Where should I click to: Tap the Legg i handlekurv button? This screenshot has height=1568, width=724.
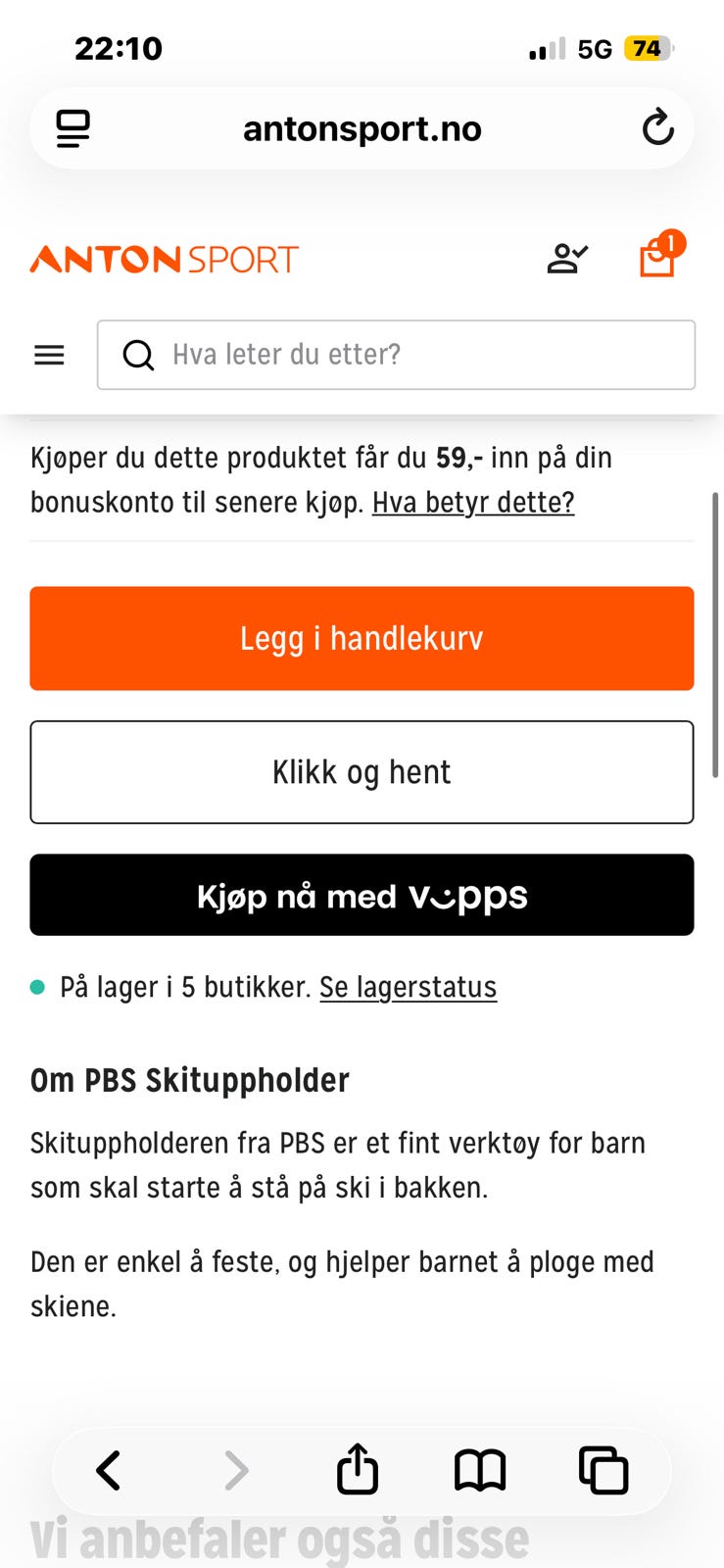(x=362, y=638)
